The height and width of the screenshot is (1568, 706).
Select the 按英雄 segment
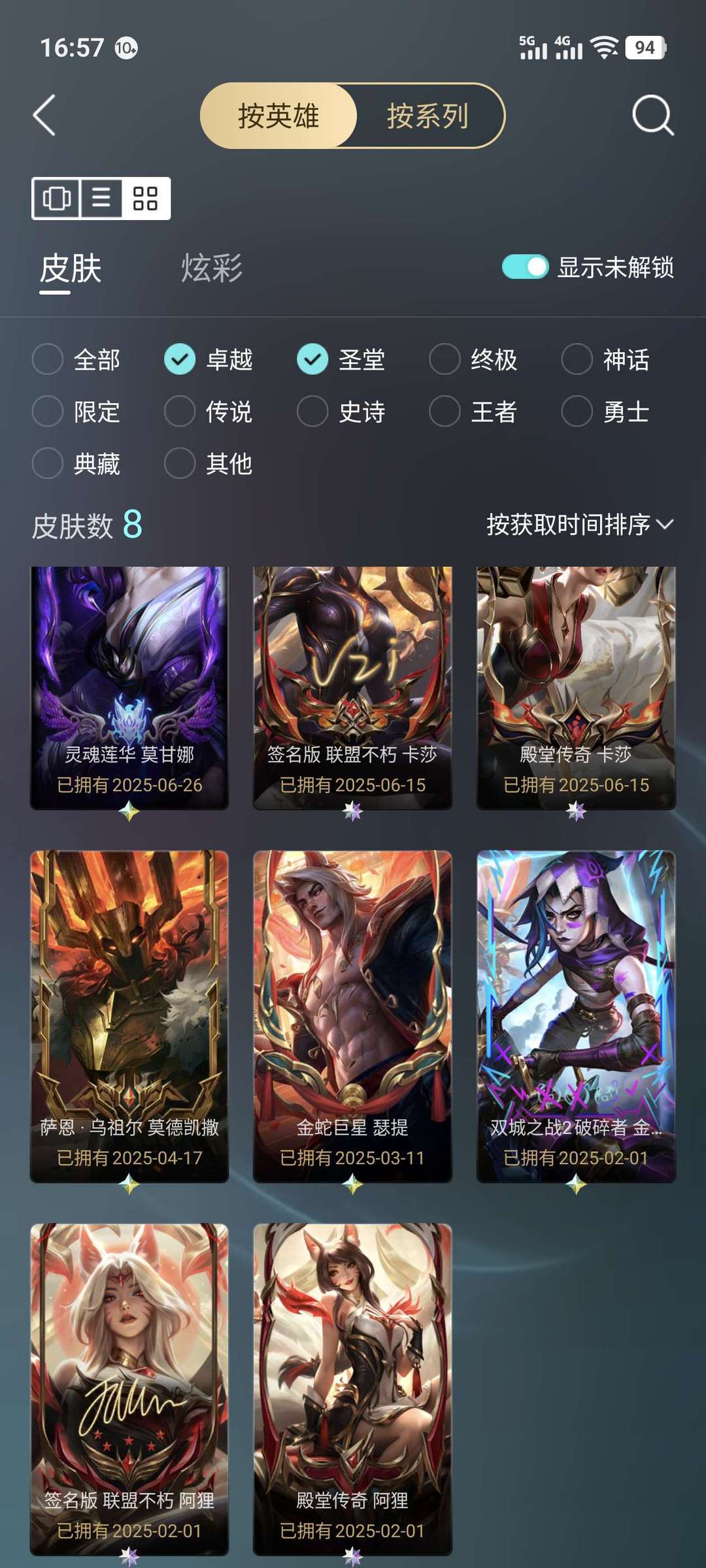pyautogui.click(x=278, y=116)
